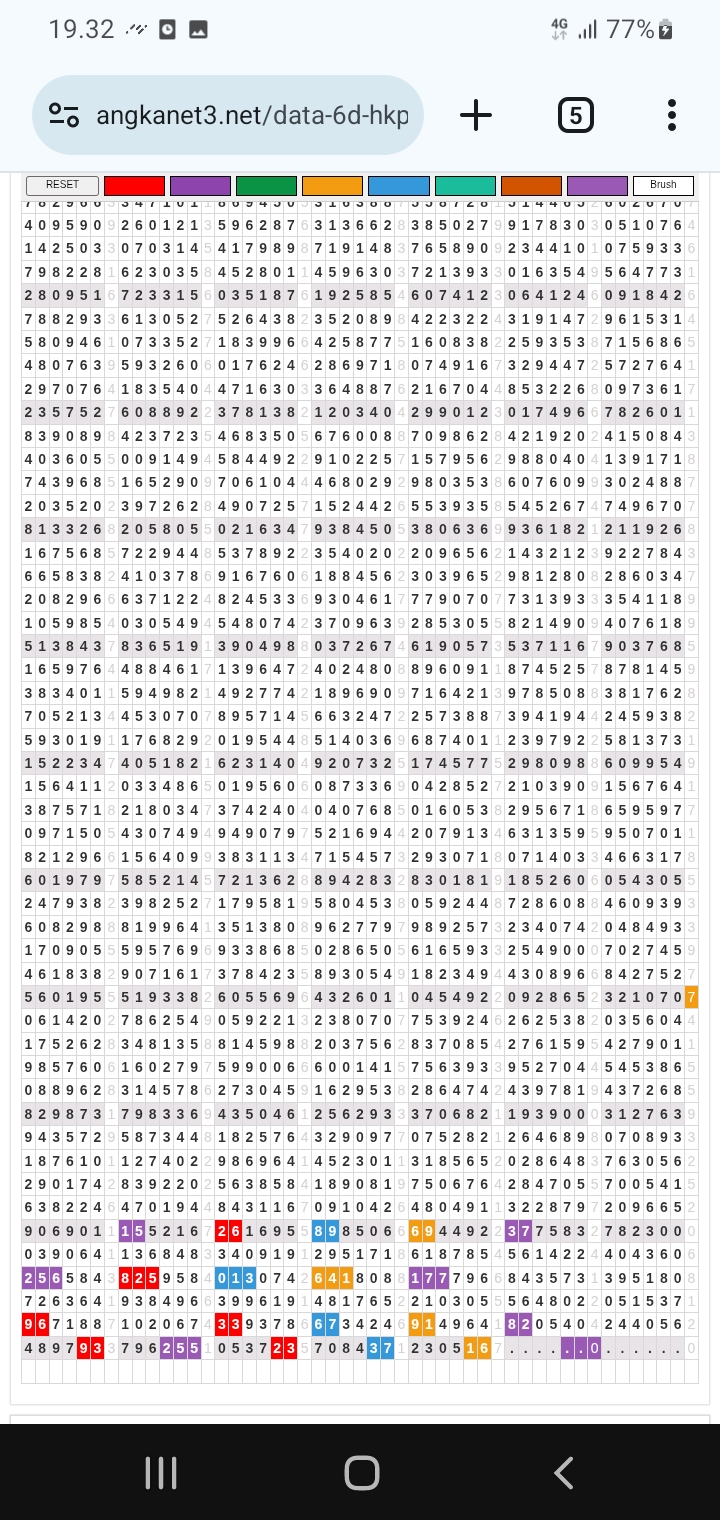
Task: Choose the green color swatch
Action: point(266,185)
